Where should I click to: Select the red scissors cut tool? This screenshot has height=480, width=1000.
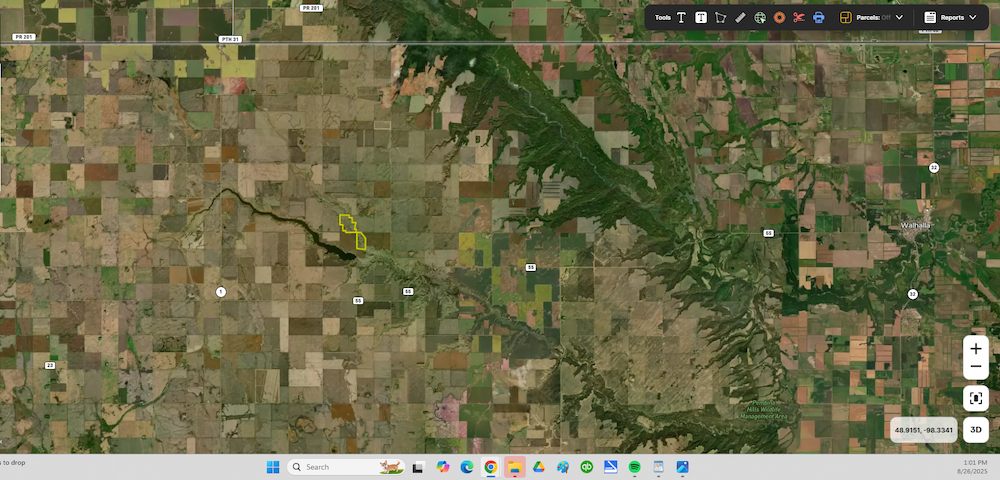(798, 17)
